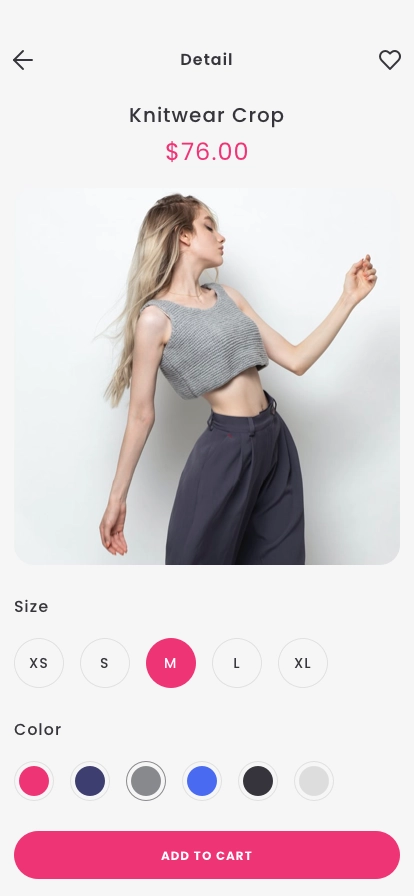This screenshot has width=414, height=896.
Task: Choose the pink color swatch
Action: pos(34,781)
